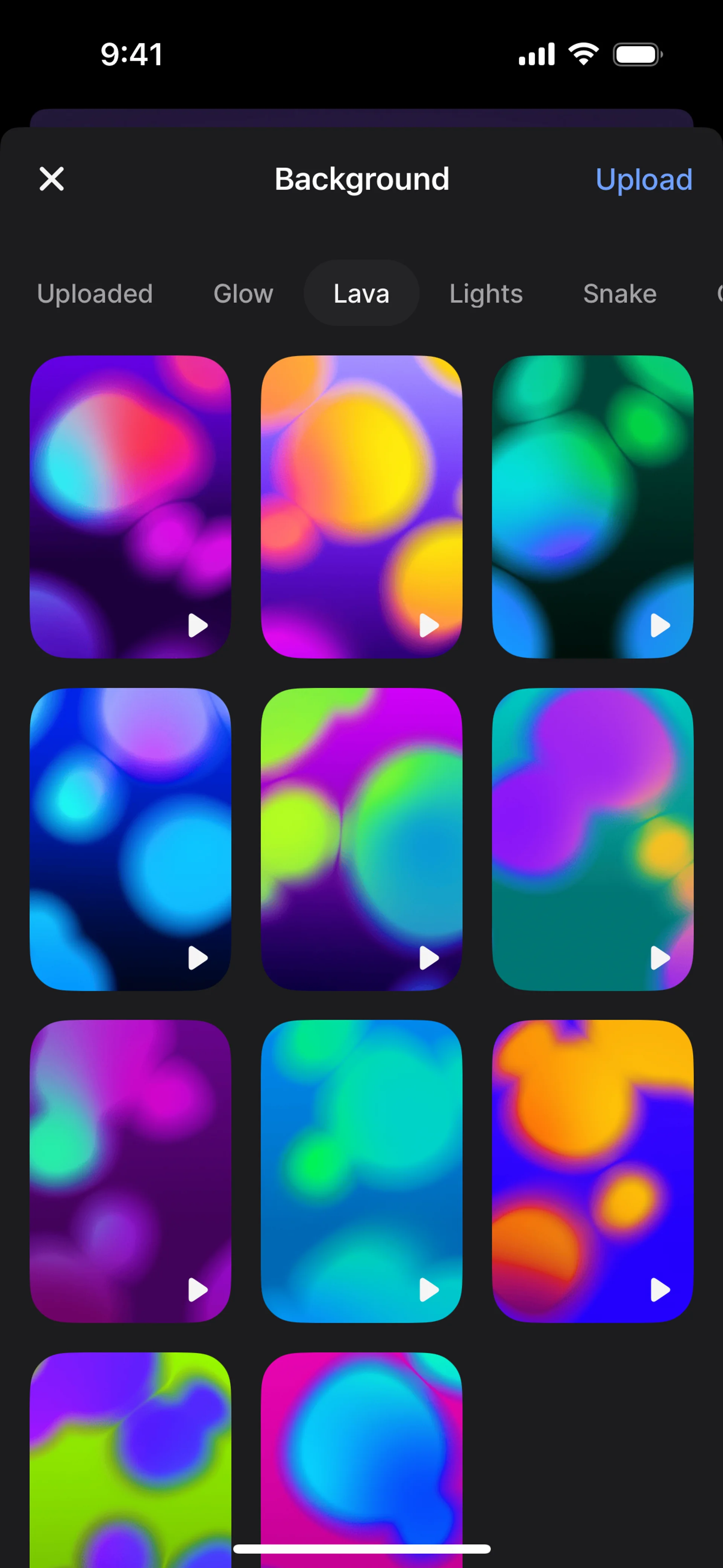Screen dimensions: 723x1568
Task: Tap the Upload button
Action: [x=643, y=180]
